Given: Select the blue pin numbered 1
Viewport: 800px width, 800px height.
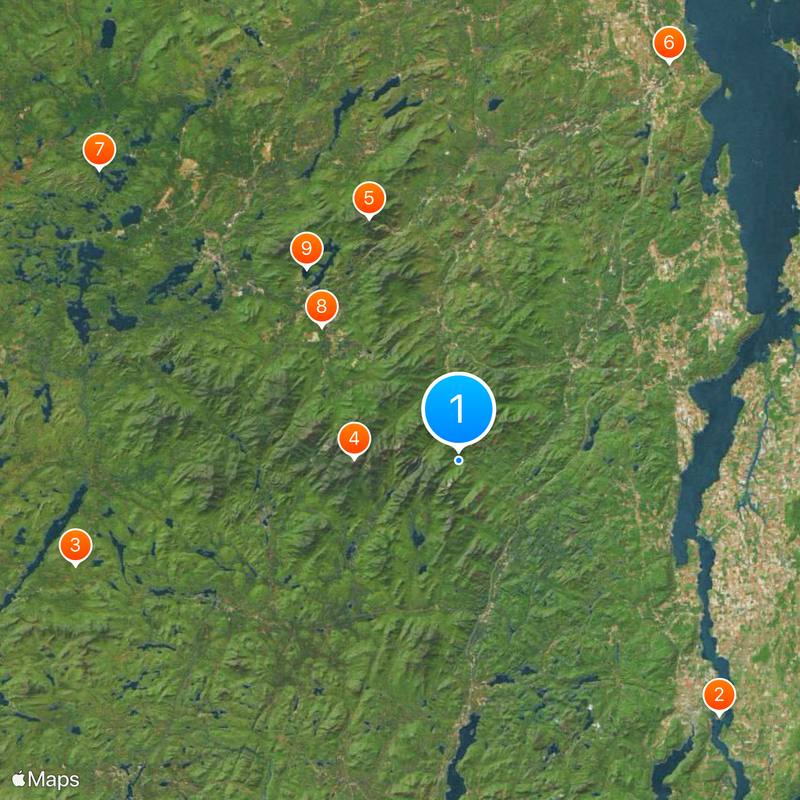Looking at the screenshot, I should click(459, 408).
